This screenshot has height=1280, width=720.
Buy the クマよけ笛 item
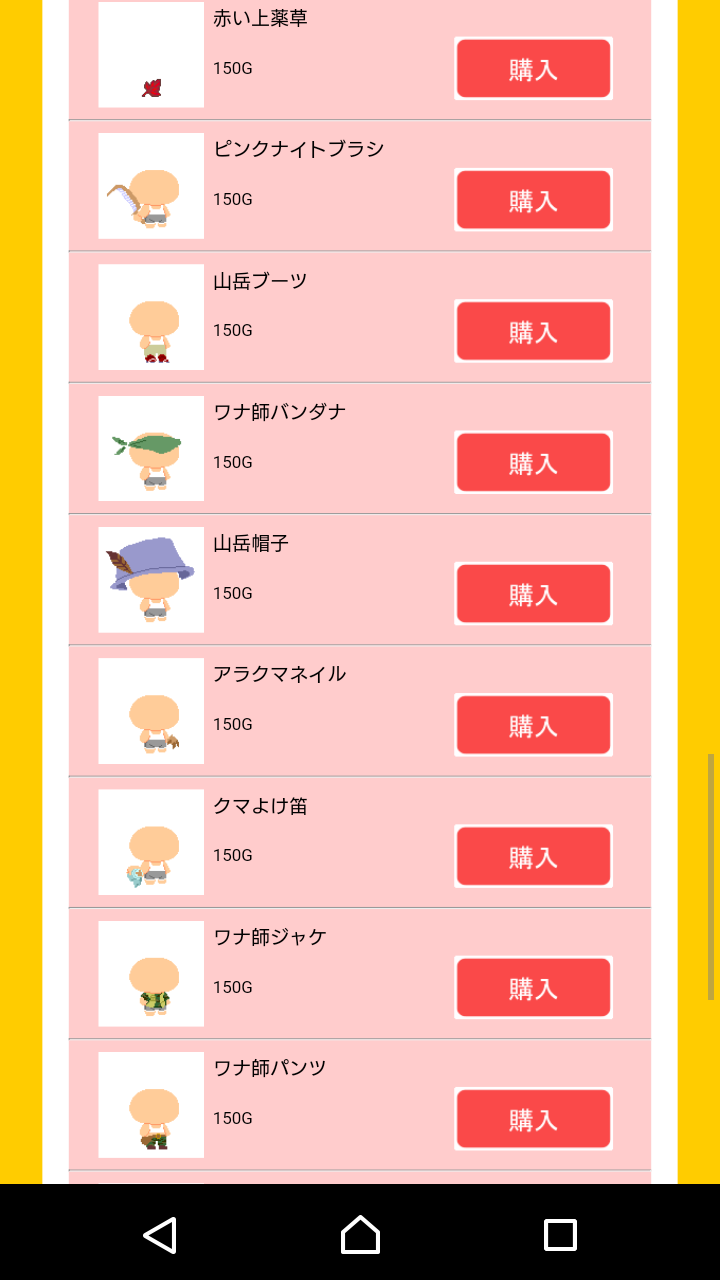tap(533, 857)
